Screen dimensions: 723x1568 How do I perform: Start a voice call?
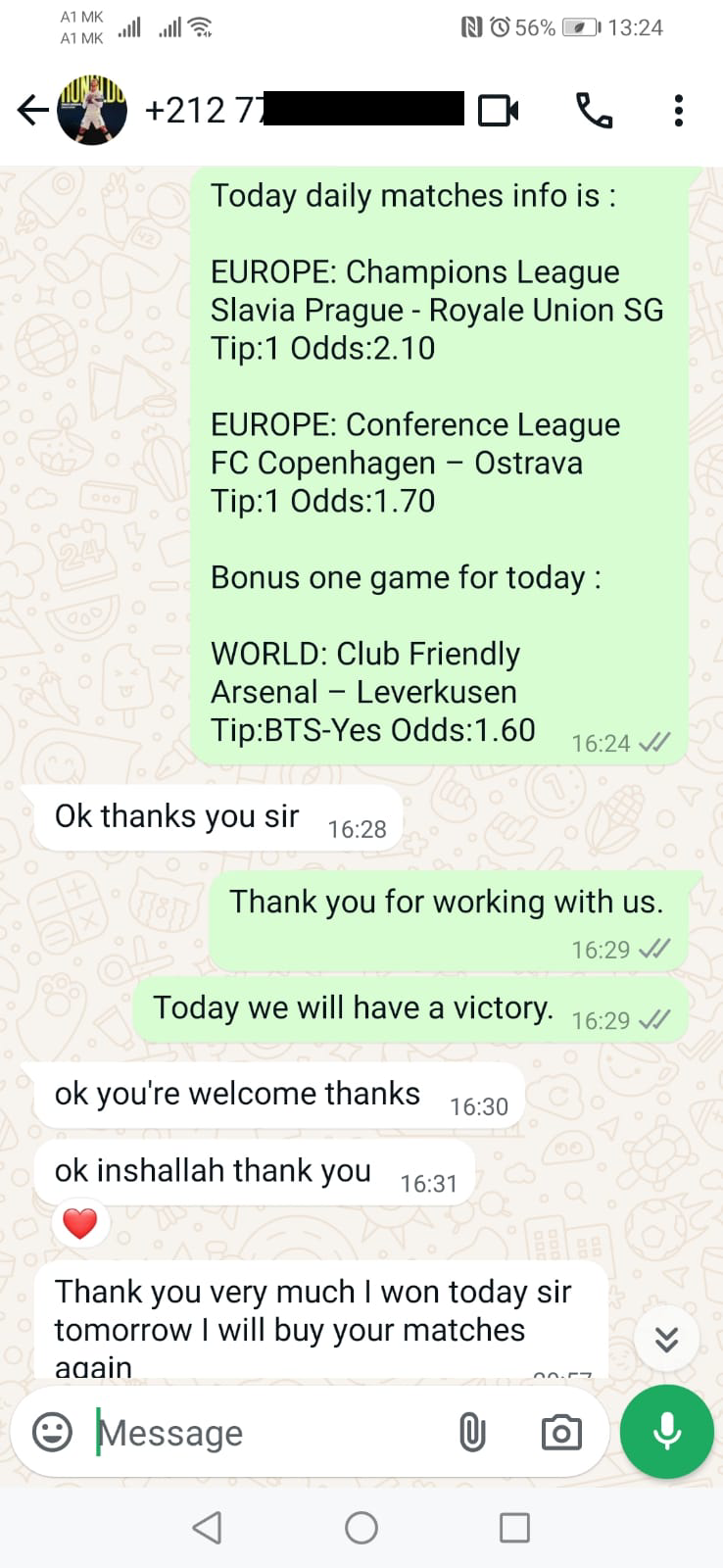point(594,111)
